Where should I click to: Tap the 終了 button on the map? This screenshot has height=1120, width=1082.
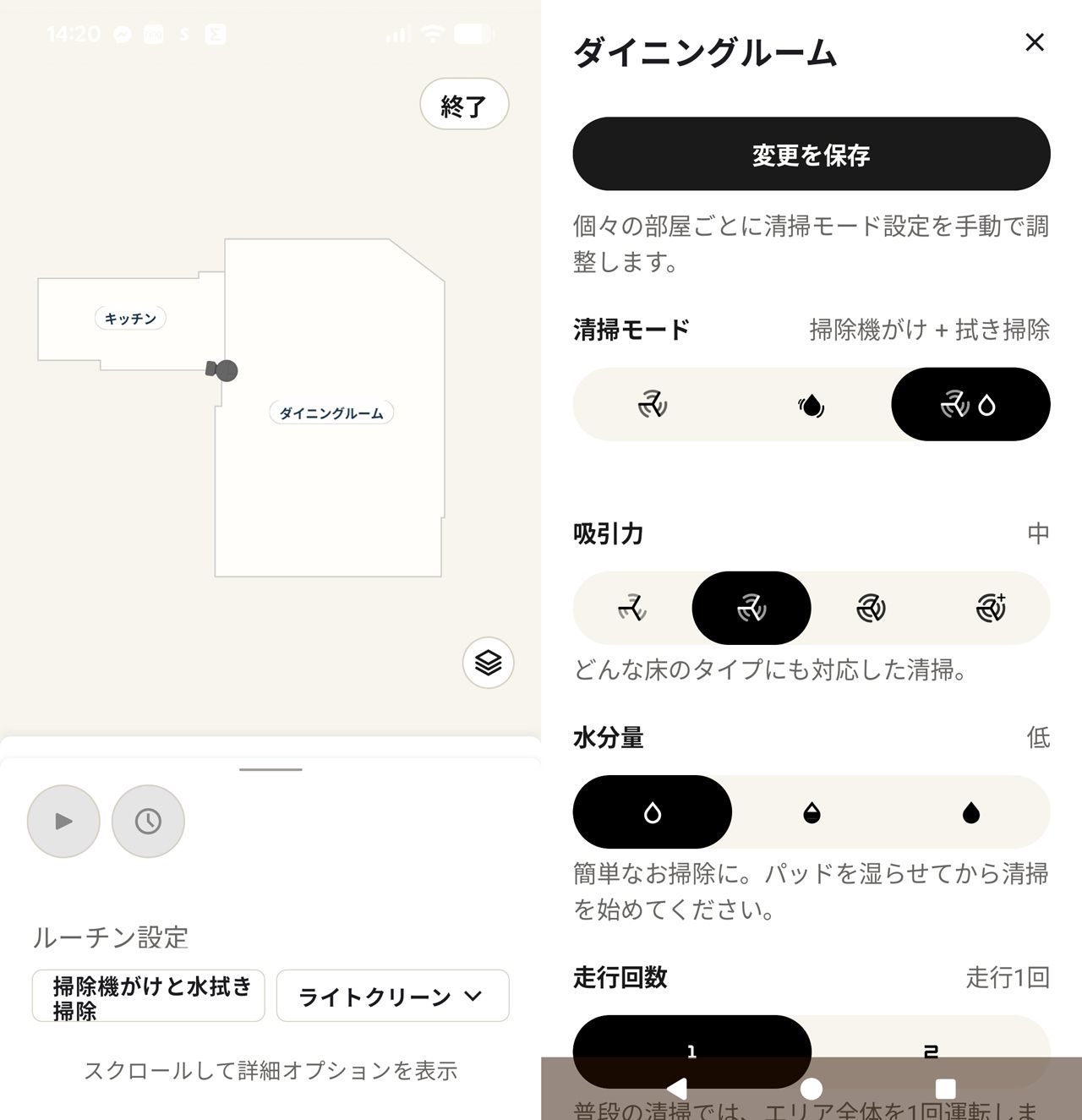tap(464, 105)
